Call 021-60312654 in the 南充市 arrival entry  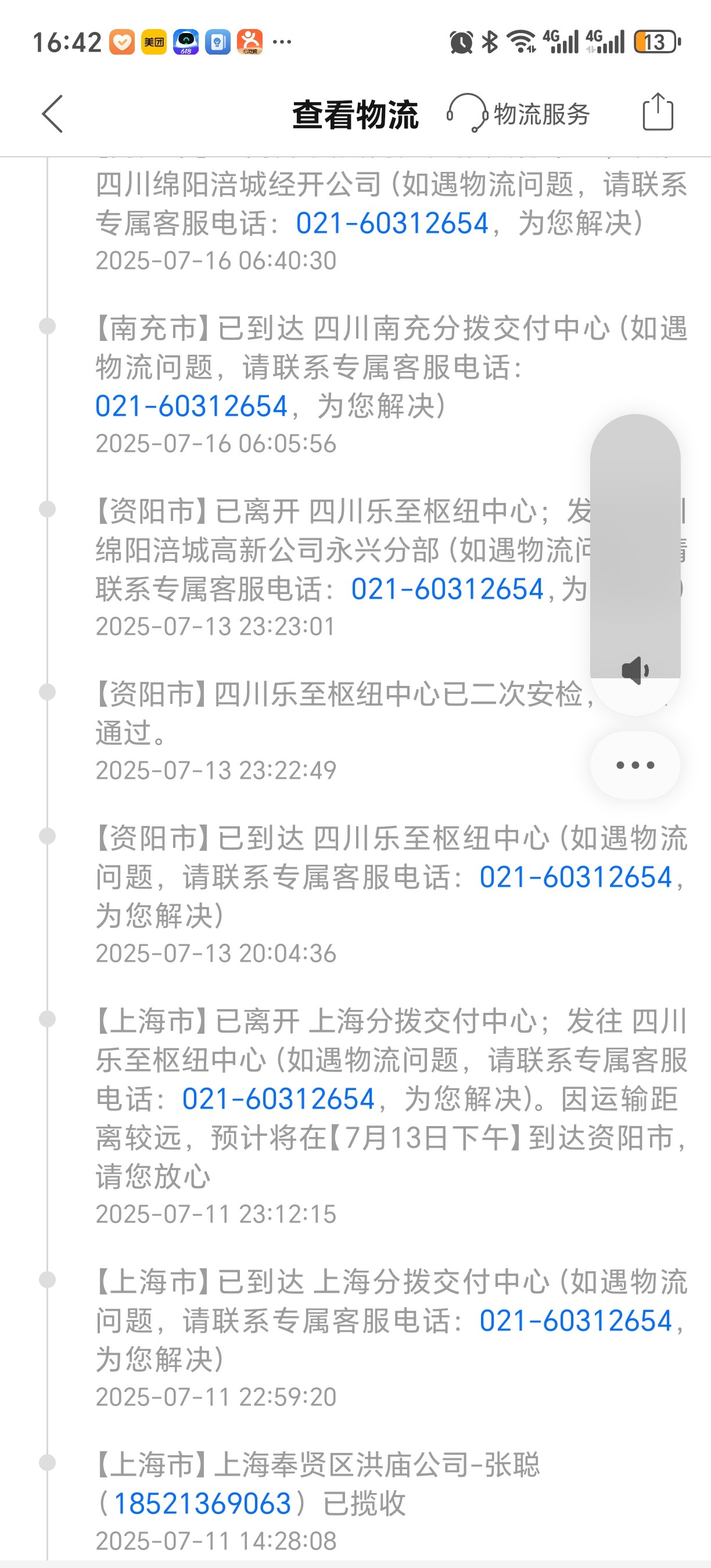click(x=191, y=406)
